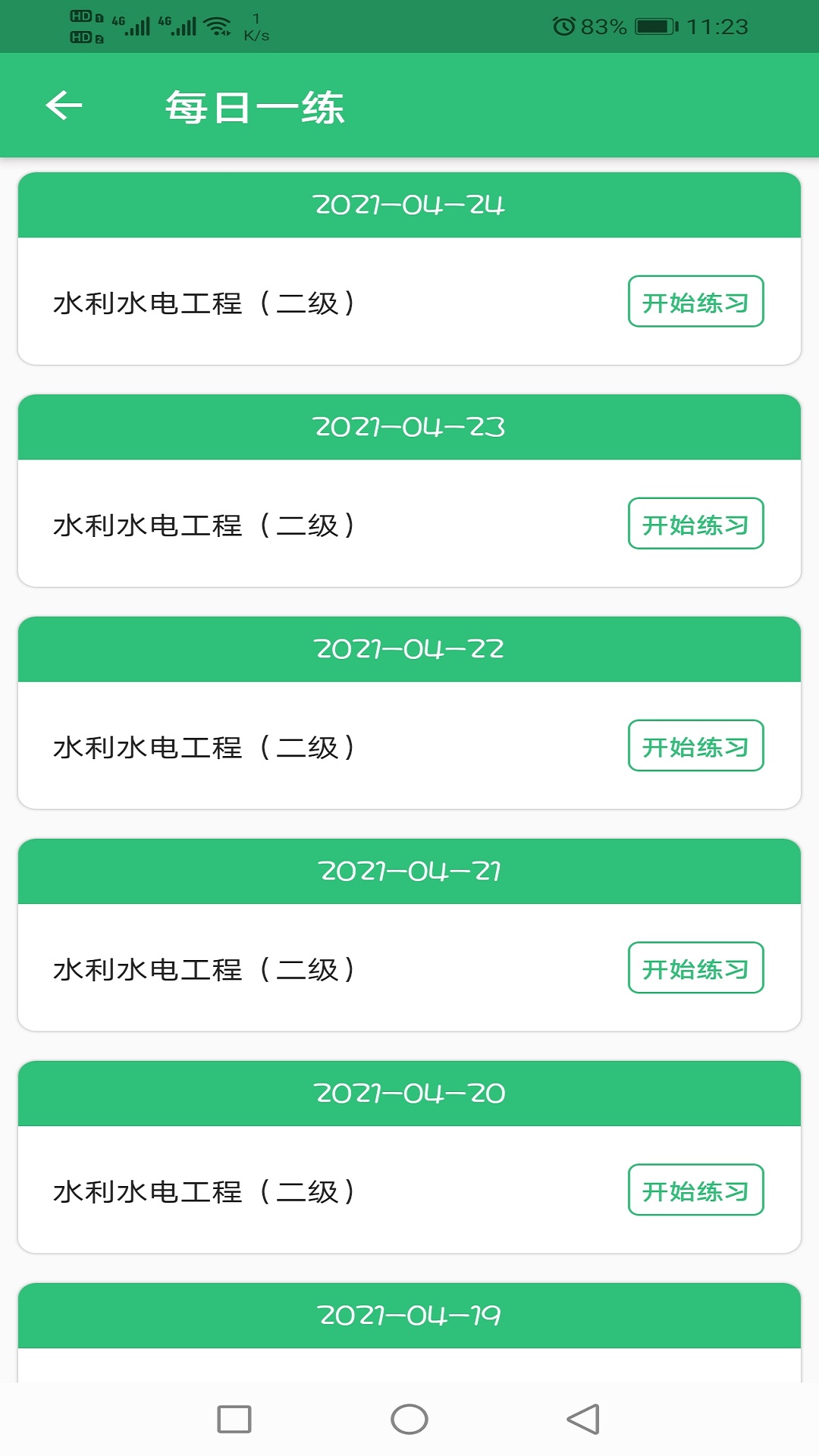Tap the battery icon showing 83%

pos(654,27)
